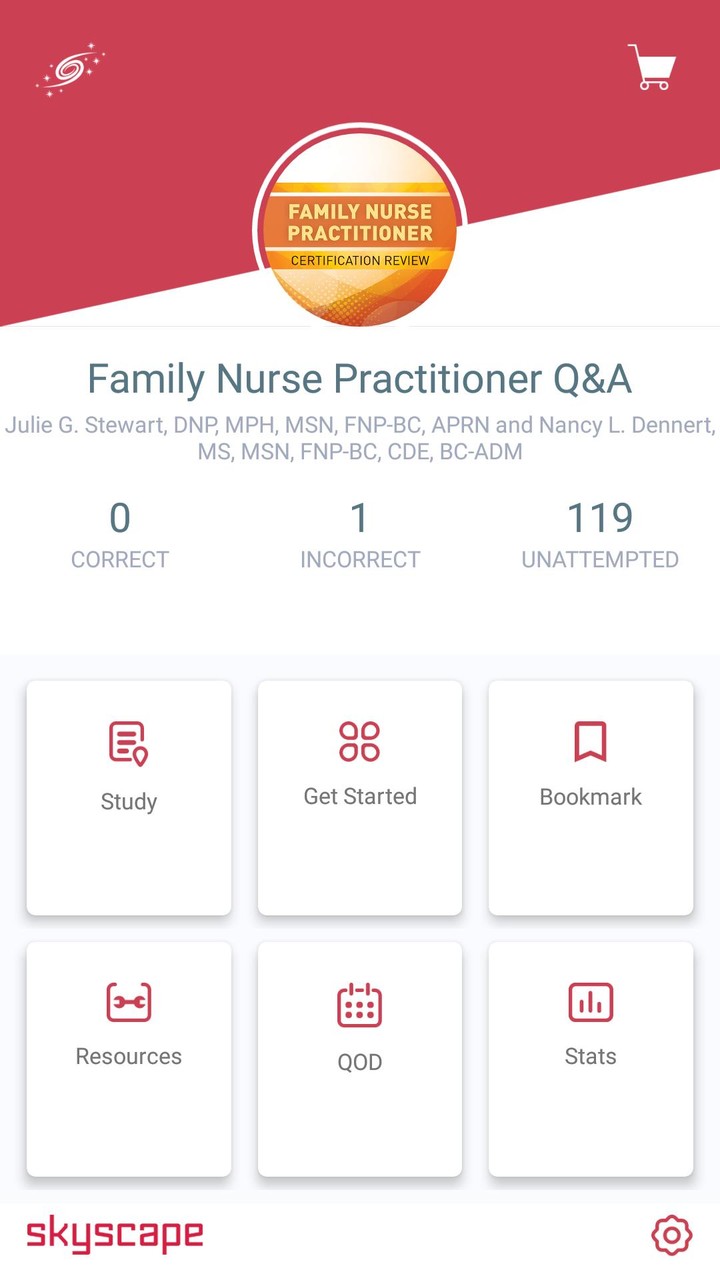This screenshot has height=1280, width=720.
Task: Open the Stats card
Action: point(590,1058)
